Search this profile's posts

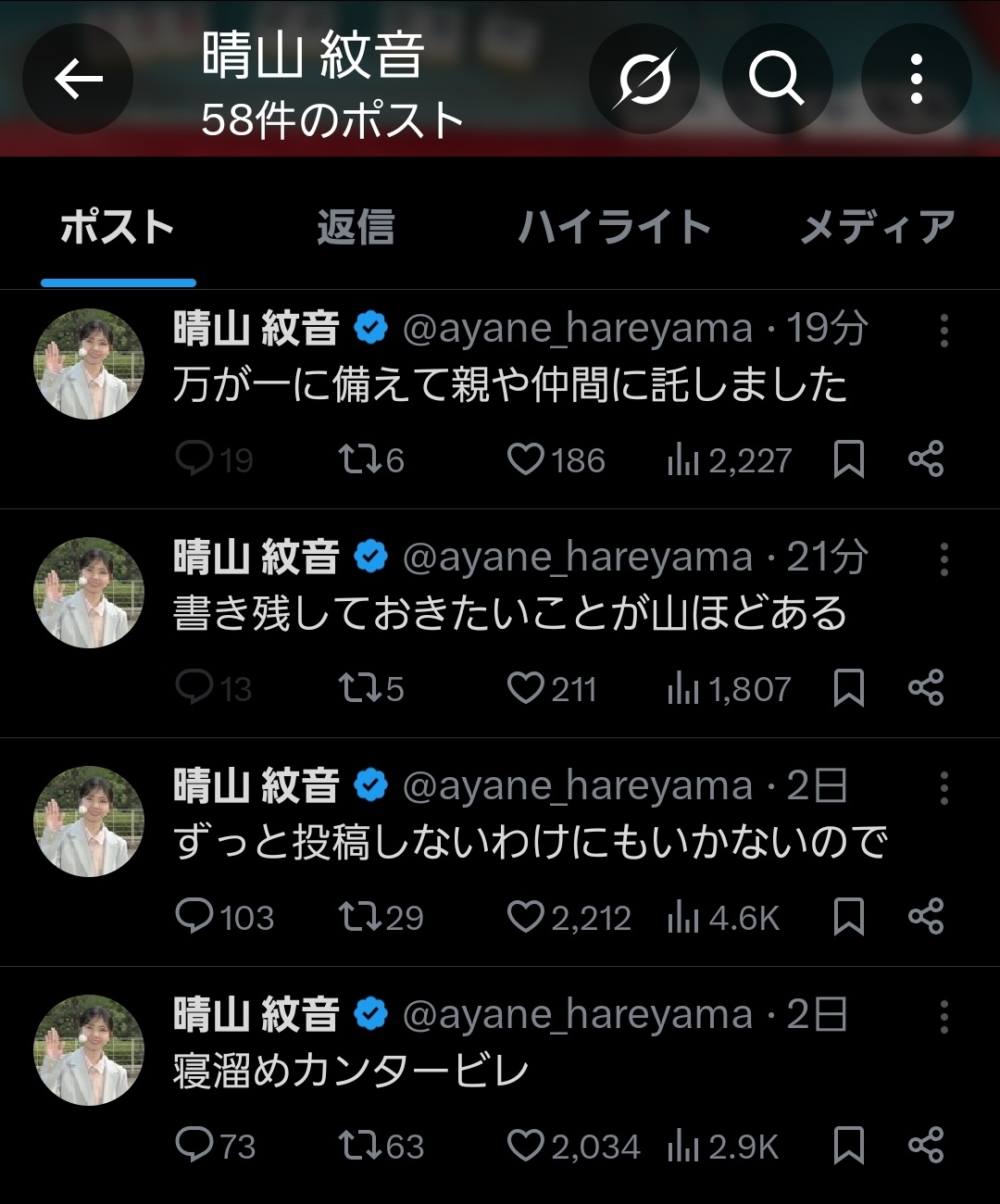pyautogui.click(x=776, y=79)
